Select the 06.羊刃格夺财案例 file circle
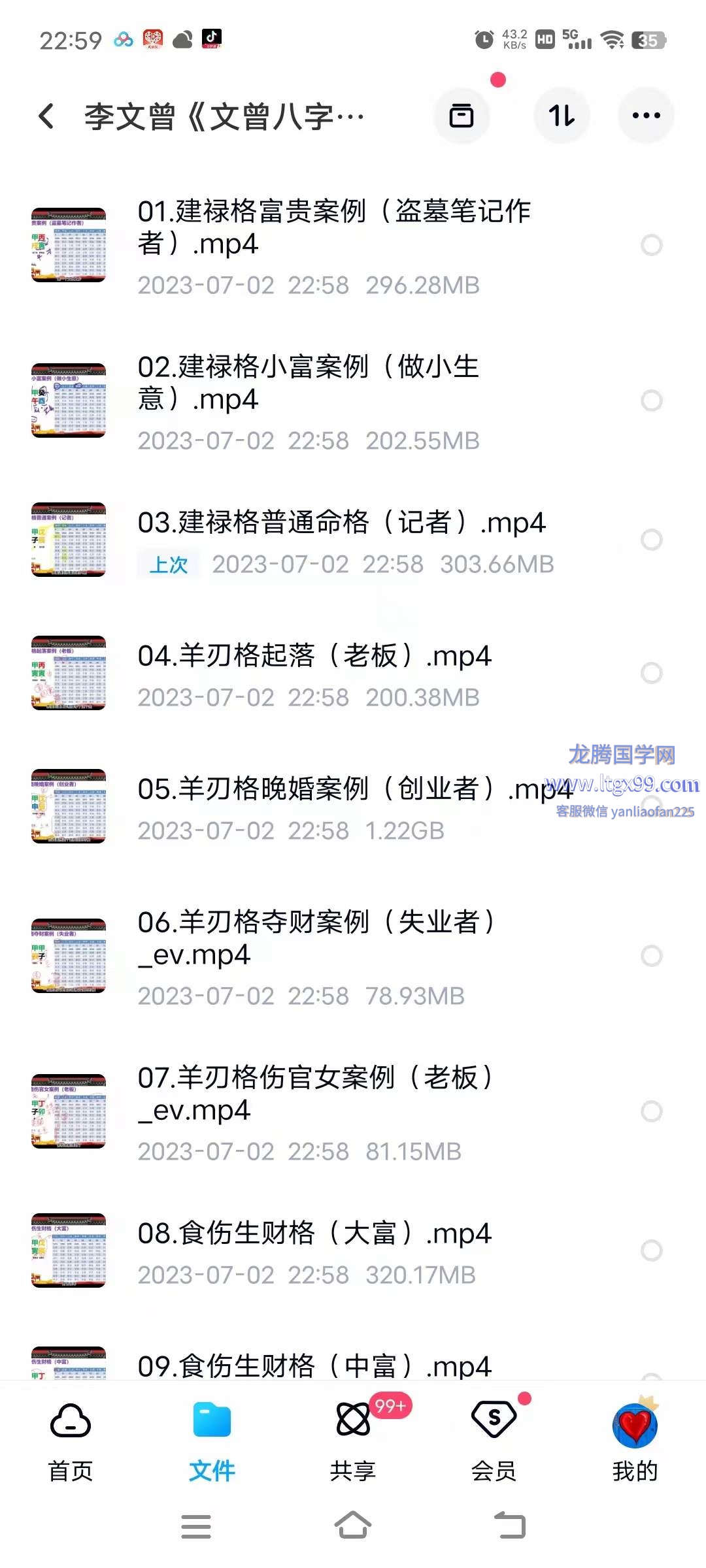This screenshot has height=1568, width=706. pos(651,956)
